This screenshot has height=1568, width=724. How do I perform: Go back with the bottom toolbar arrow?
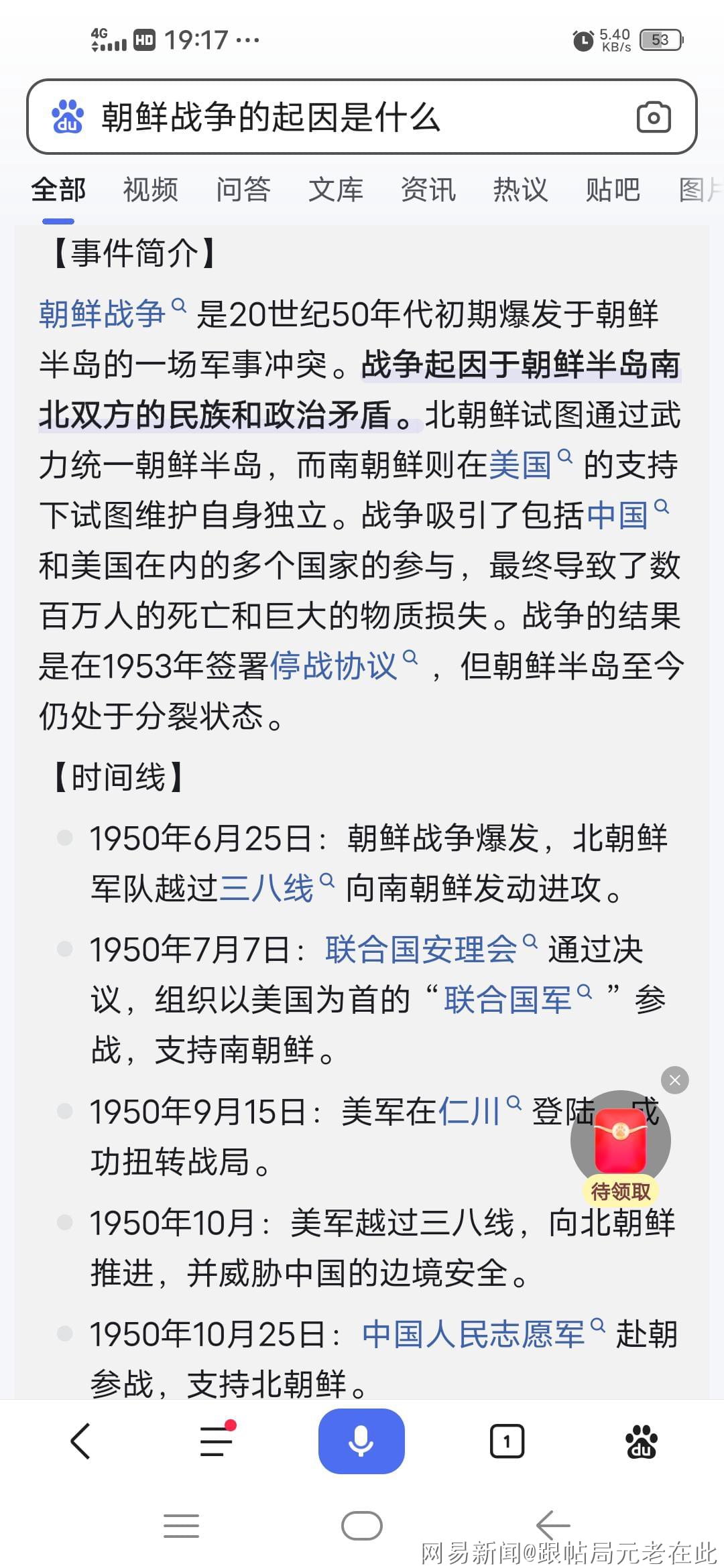(80, 1441)
